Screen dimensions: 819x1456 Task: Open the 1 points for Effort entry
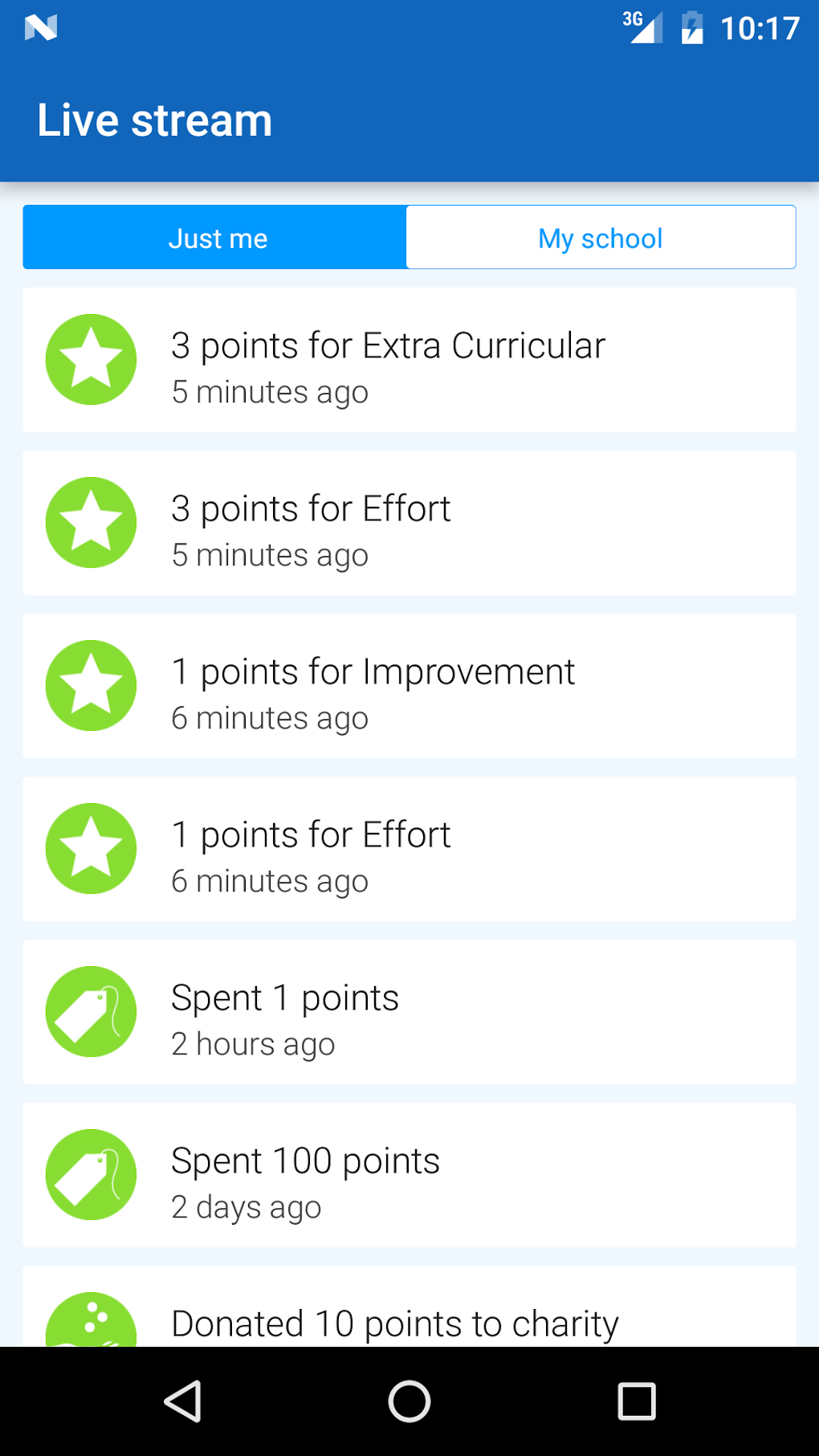(x=409, y=850)
